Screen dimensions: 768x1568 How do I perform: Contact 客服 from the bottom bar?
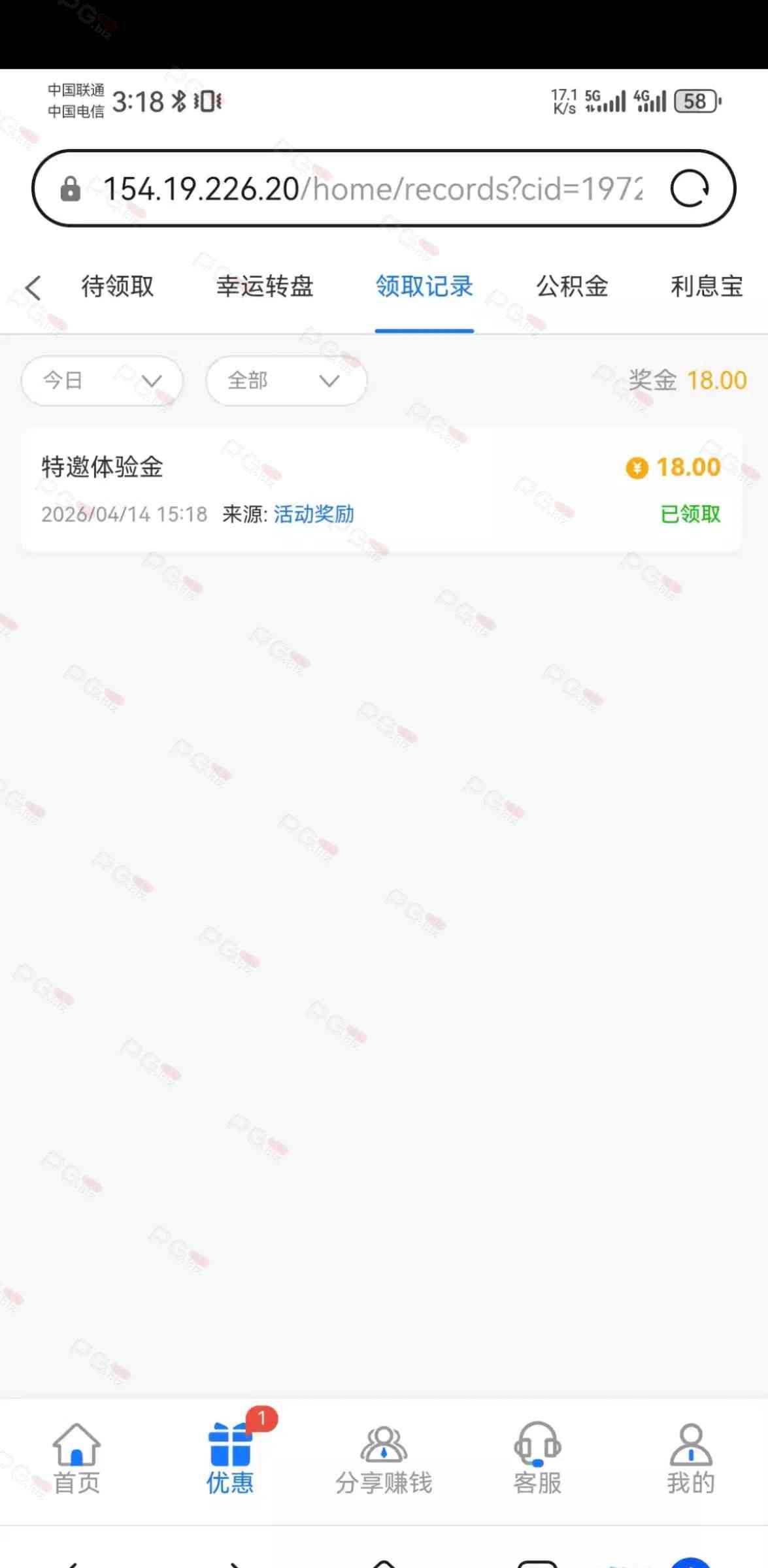pyautogui.click(x=537, y=1459)
